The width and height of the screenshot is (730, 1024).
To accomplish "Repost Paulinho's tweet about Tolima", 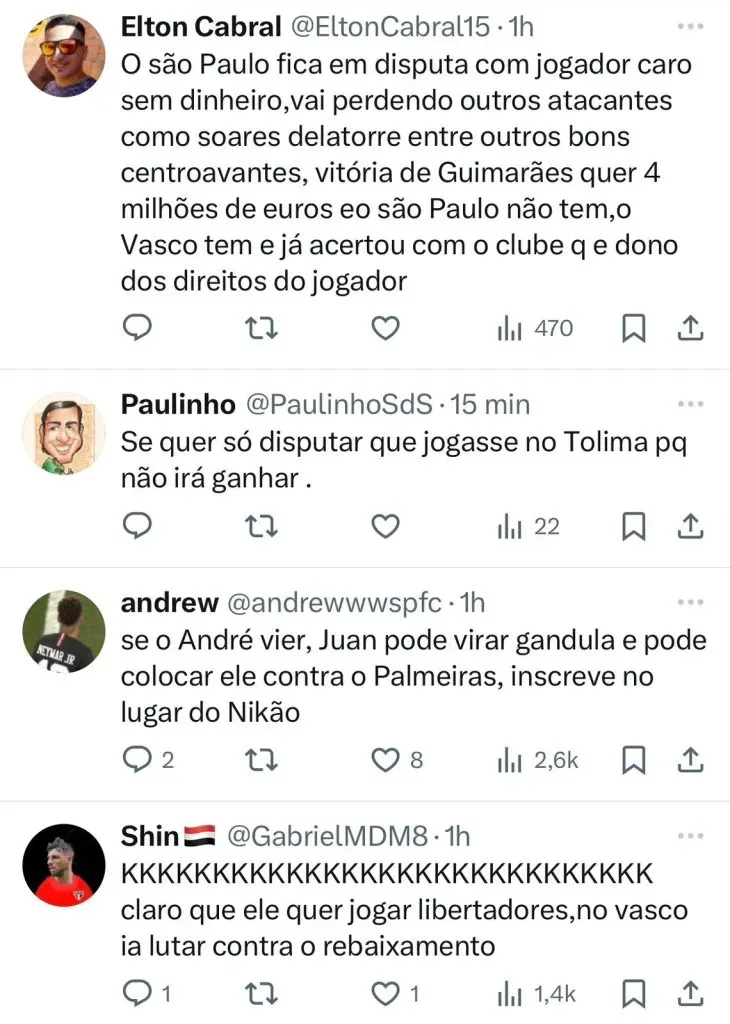I will tap(261, 526).
